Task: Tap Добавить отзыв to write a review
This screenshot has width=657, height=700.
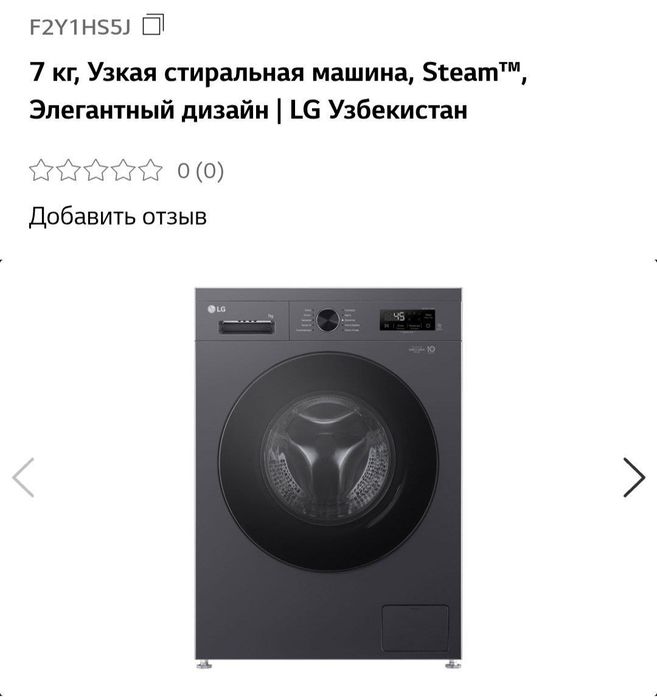Action: tap(118, 216)
